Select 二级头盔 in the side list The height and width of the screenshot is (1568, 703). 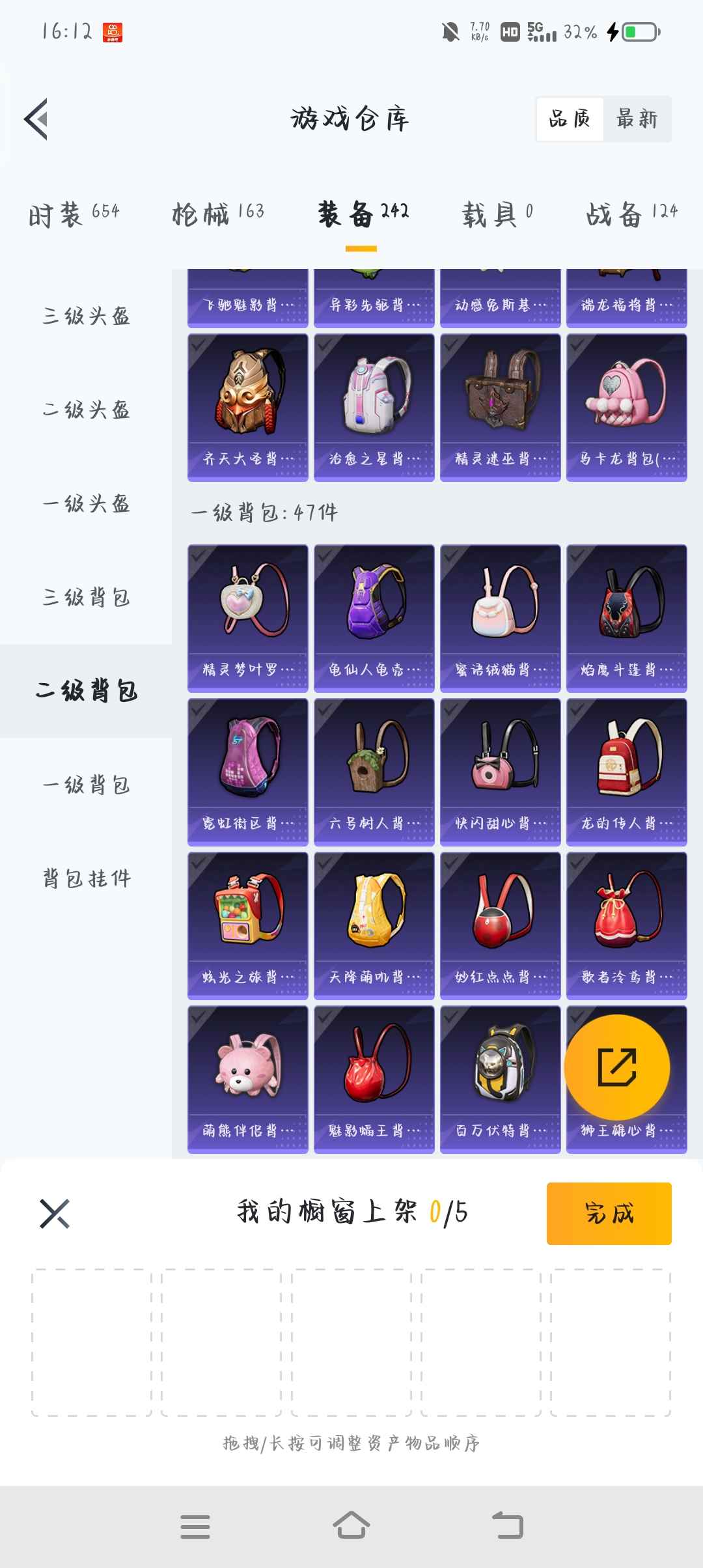coord(86,410)
